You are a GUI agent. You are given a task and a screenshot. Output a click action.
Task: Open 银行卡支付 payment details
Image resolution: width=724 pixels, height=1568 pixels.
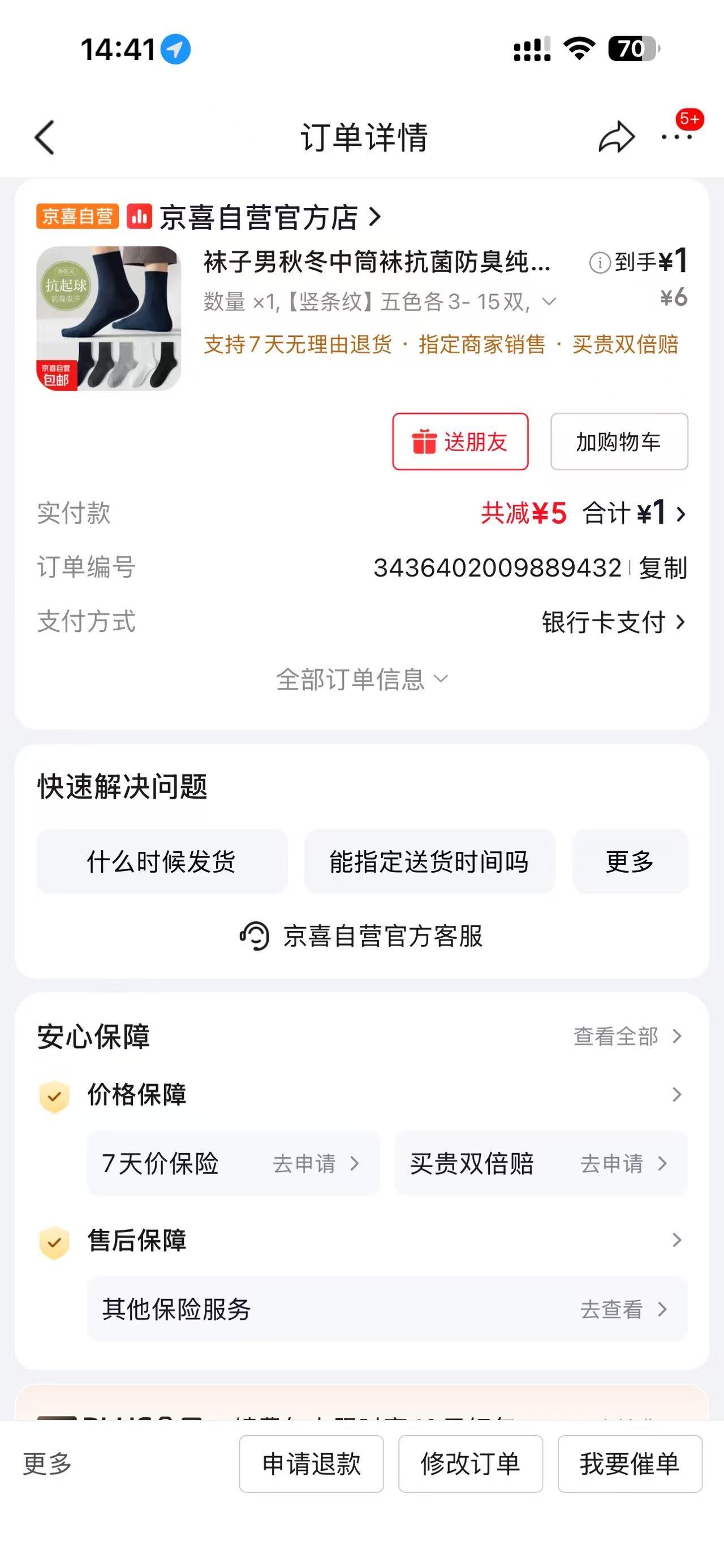click(613, 622)
